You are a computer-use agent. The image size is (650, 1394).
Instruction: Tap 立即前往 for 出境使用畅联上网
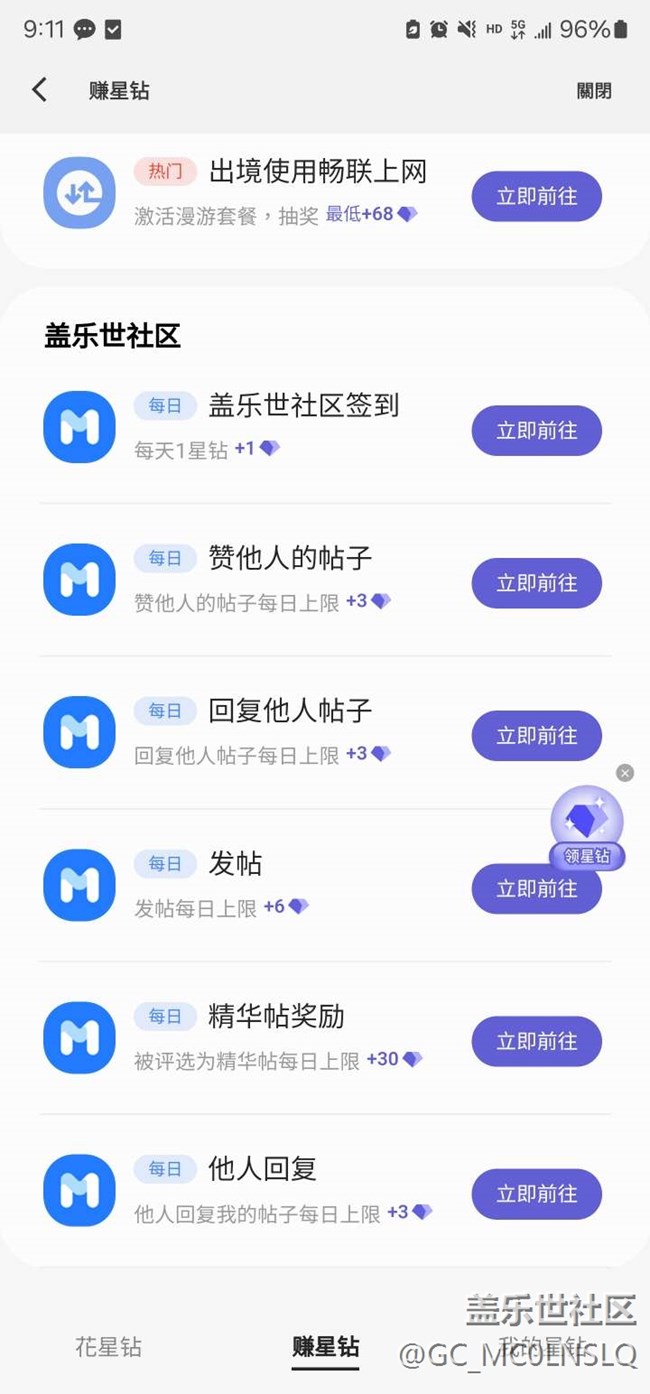coord(536,196)
